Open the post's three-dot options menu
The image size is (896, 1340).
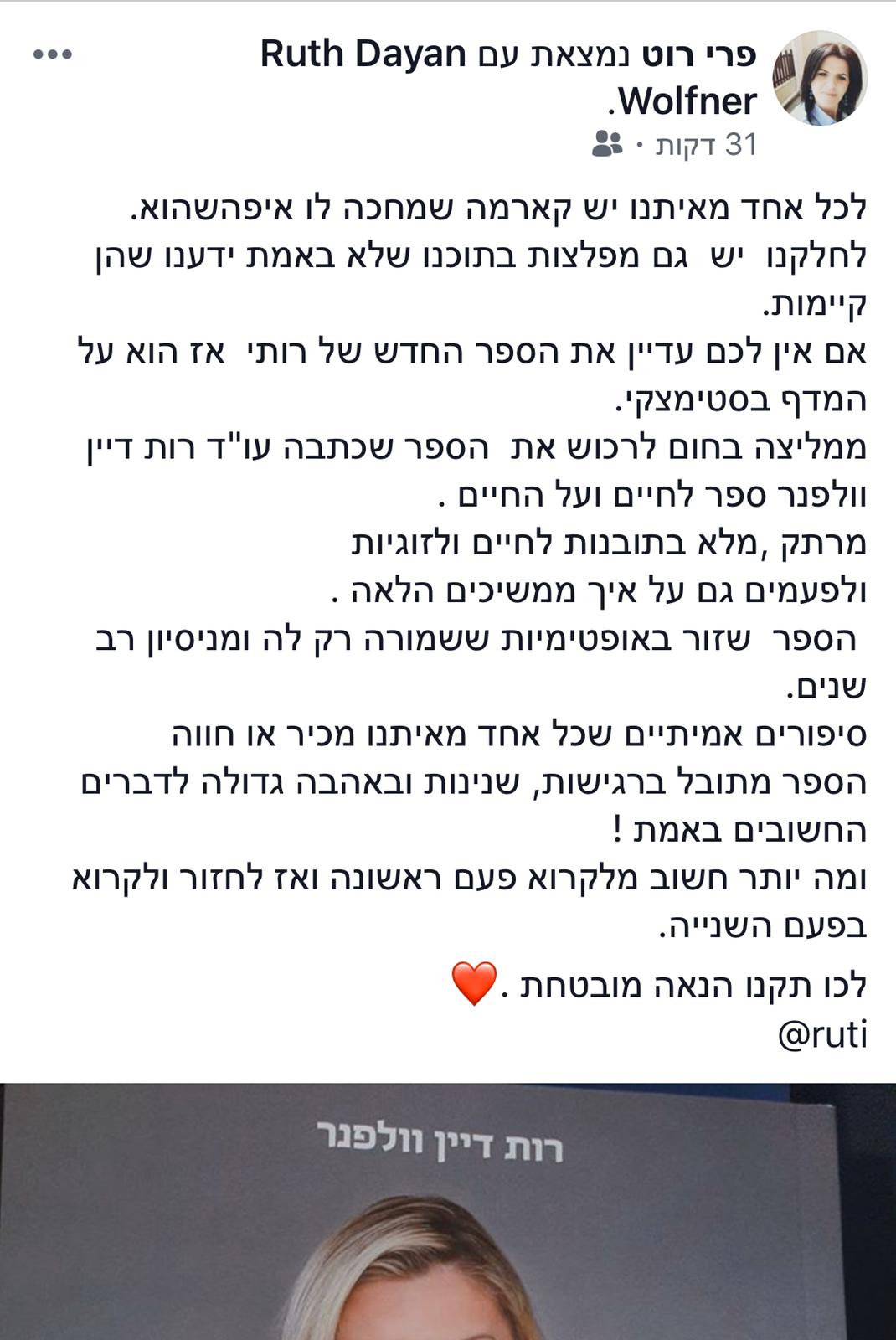pyautogui.click(x=53, y=55)
